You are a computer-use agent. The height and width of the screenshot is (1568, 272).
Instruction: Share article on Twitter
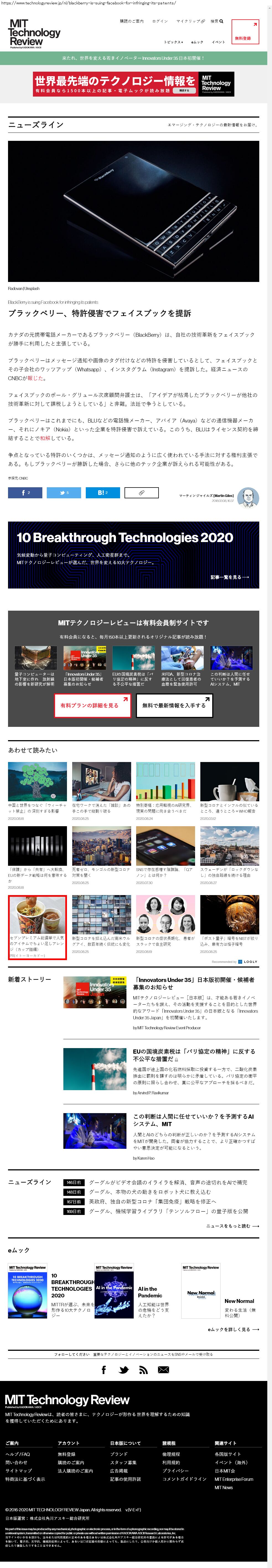pyautogui.click(x=63, y=493)
